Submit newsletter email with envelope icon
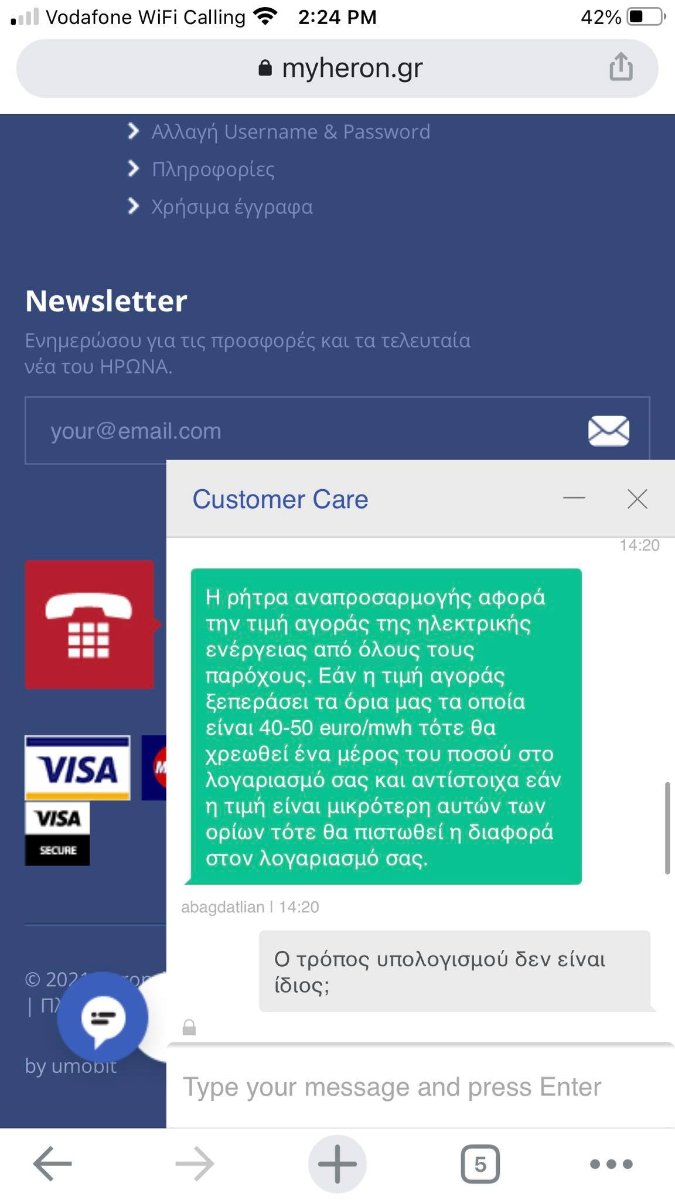 pyautogui.click(x=608, y=432)
